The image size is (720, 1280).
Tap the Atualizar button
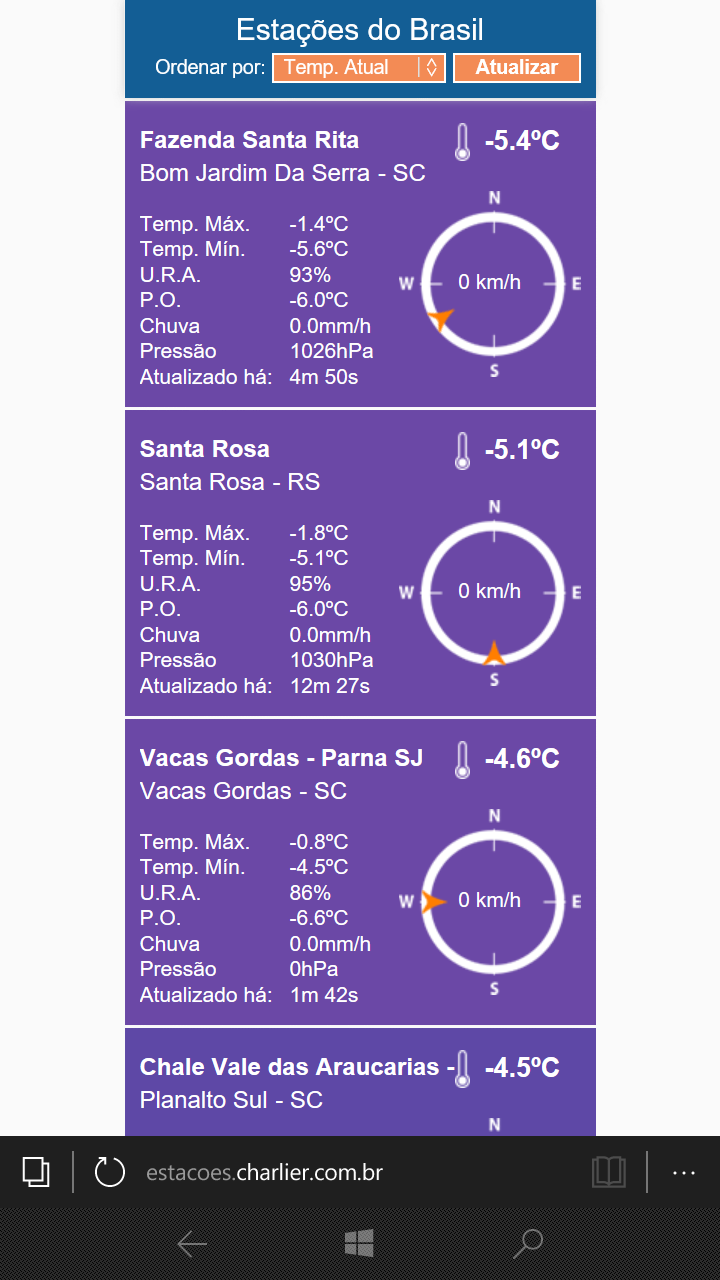coord(516,67)
